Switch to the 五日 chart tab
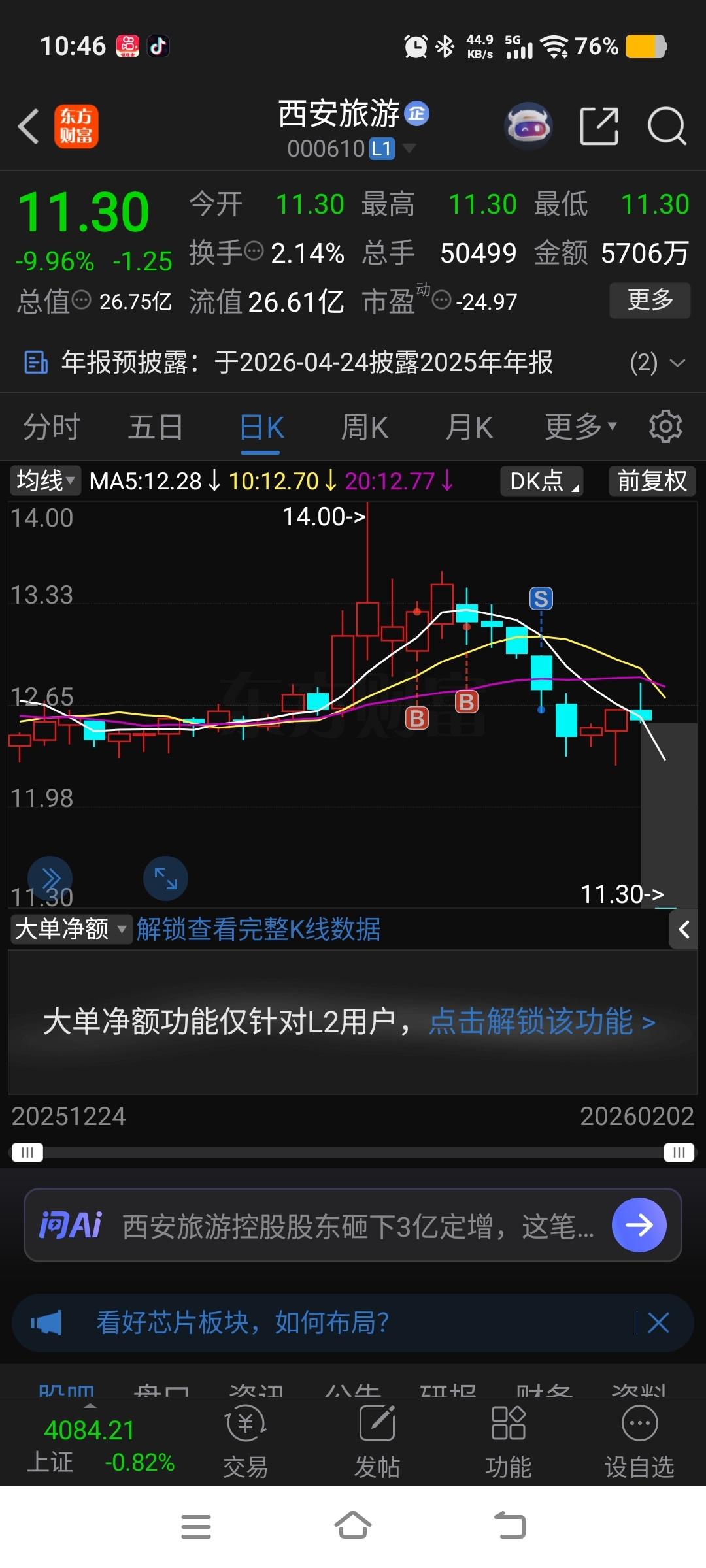 (x=155, y=428)
